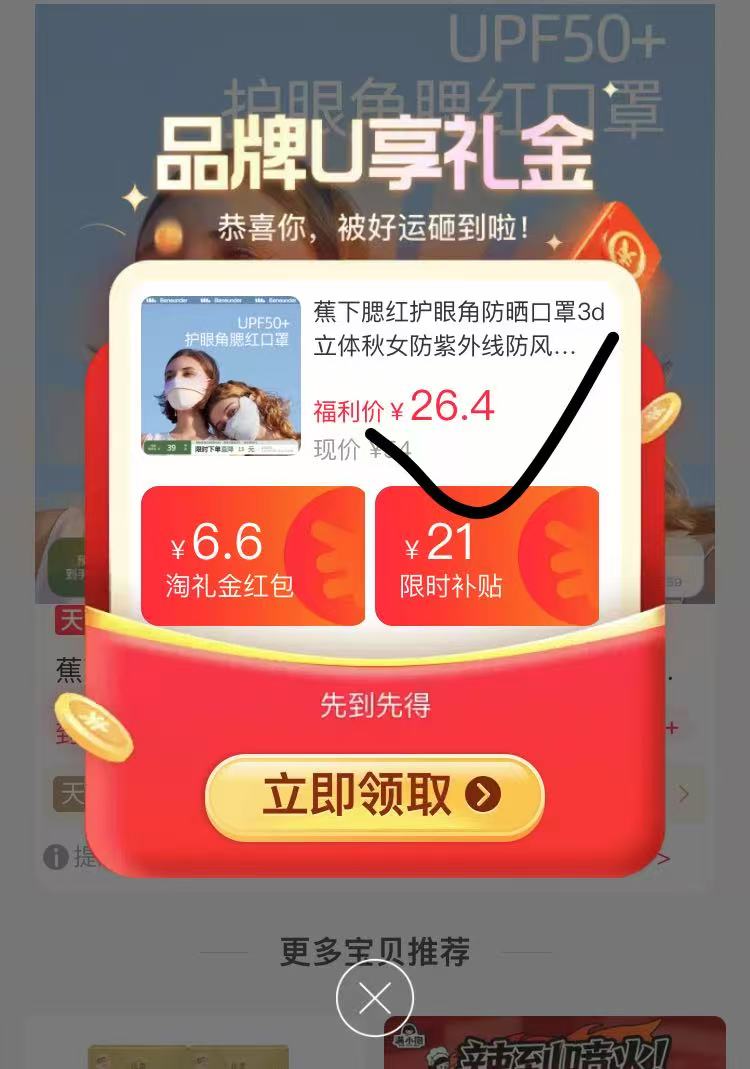Tap the 立即领取 claim button

[374, 796]
